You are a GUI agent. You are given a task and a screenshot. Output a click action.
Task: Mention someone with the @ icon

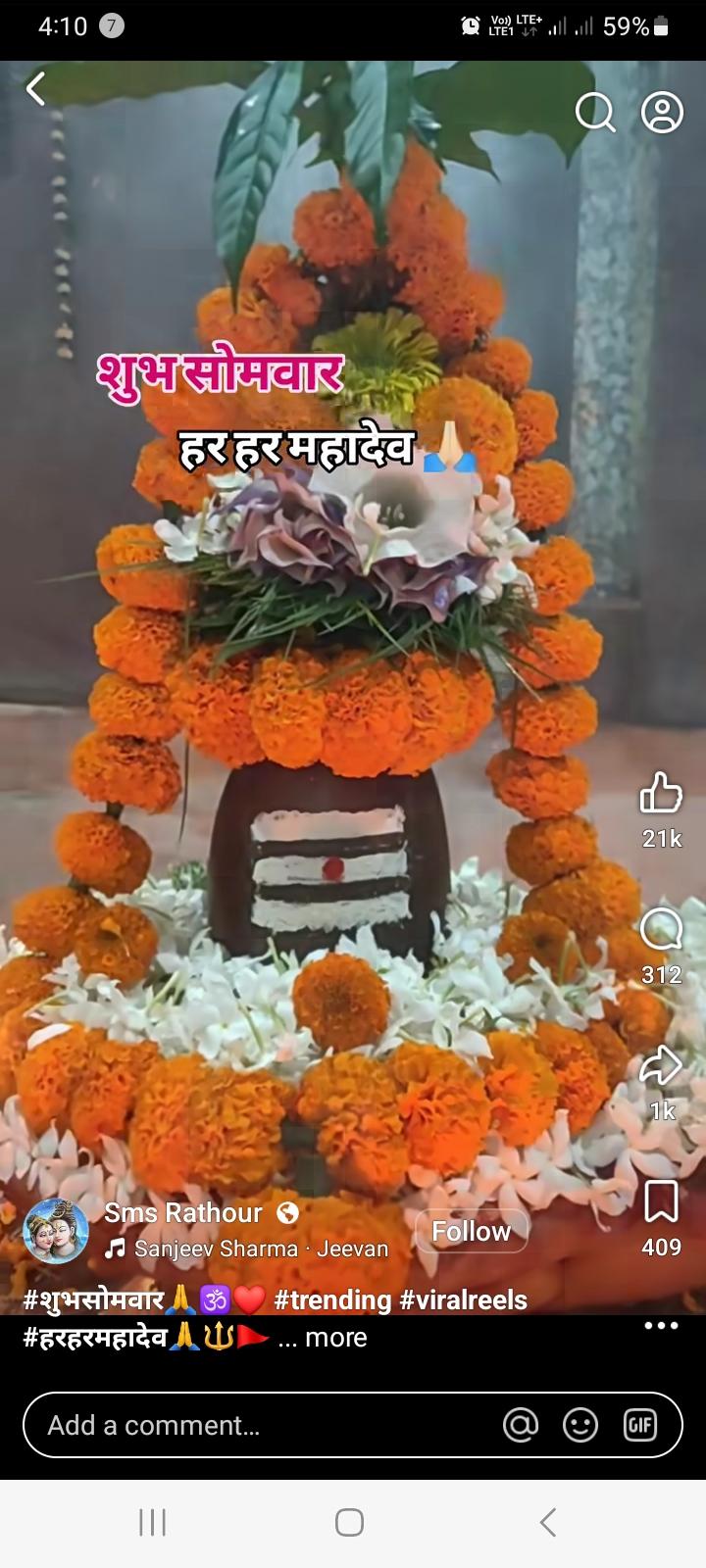click(x=521, y=1425)
